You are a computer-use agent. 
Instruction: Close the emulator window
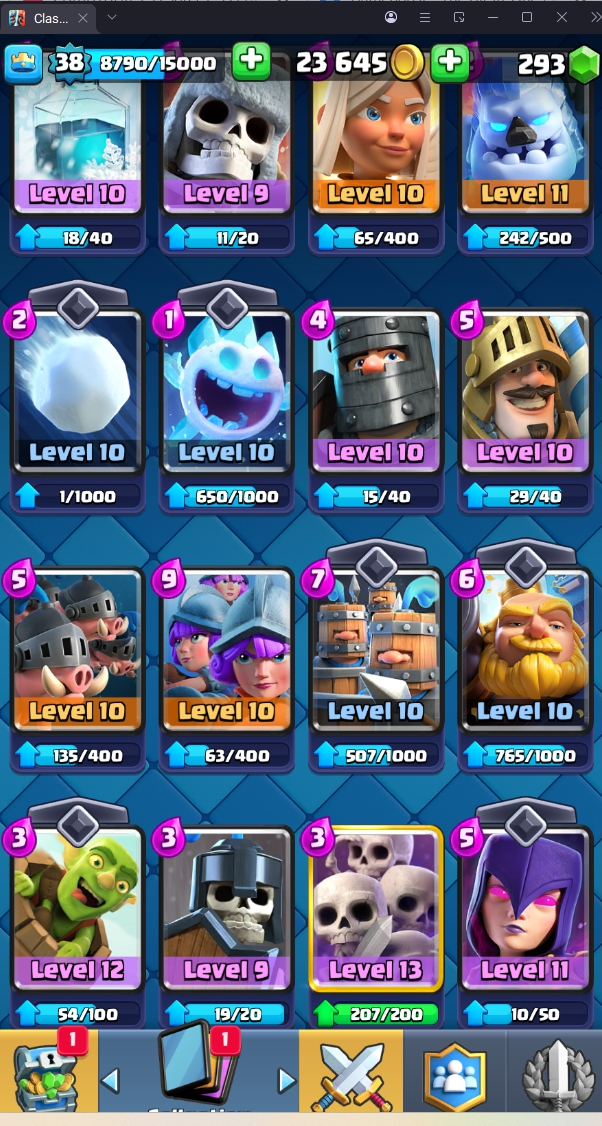[x=562, y=17]
